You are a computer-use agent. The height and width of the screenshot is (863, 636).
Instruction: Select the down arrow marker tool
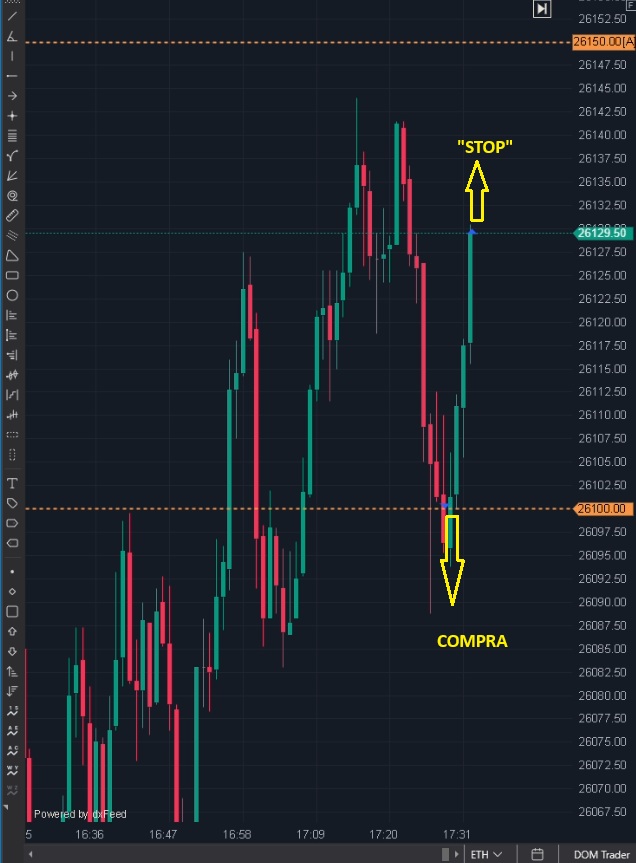(x=12, y=651)
